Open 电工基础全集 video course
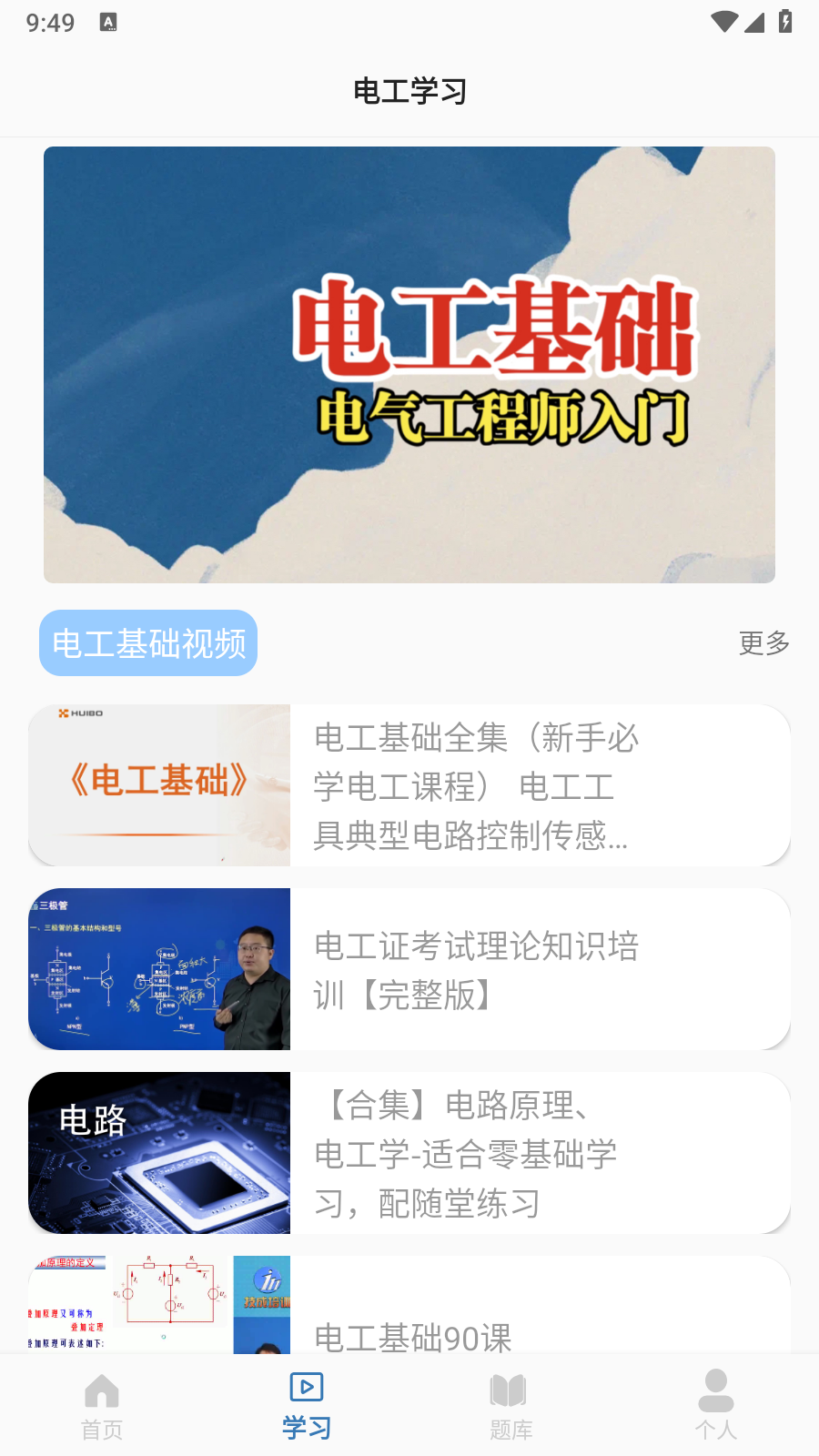Screen dimensions: 819x1456 pyautogui.click(x=409, y=785)
